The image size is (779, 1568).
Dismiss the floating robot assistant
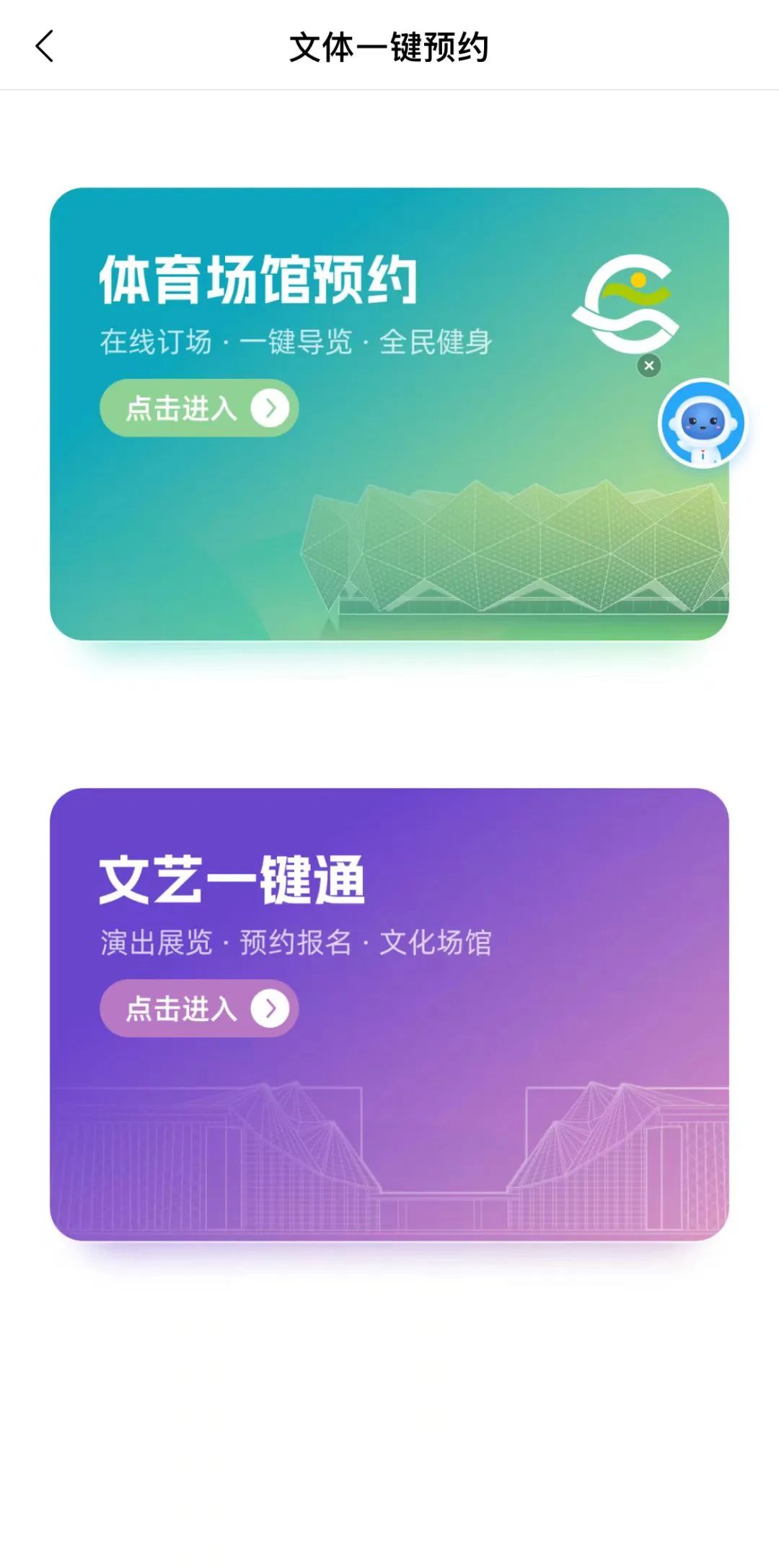pyautogui.click(x=649, y=366)
